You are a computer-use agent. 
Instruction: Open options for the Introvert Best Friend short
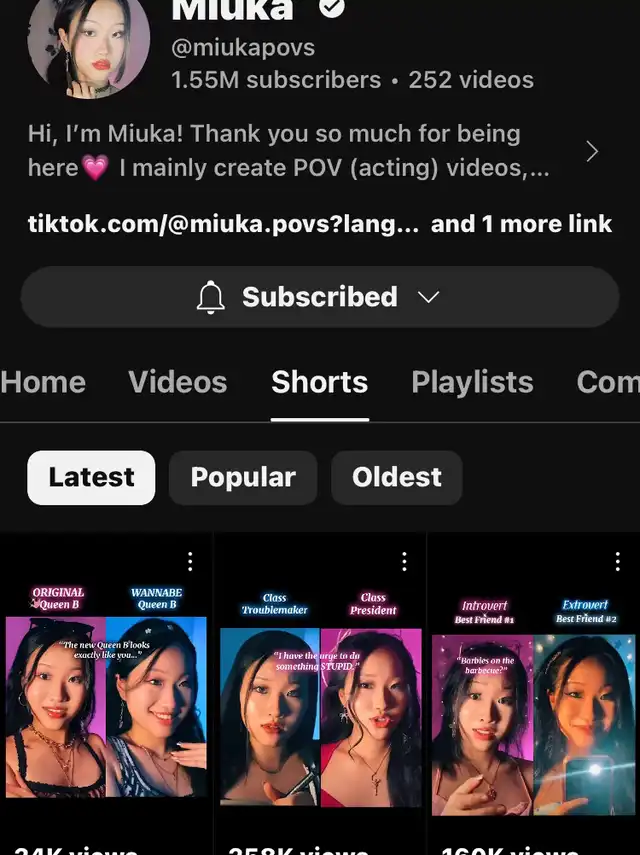[x=617, y=562]
